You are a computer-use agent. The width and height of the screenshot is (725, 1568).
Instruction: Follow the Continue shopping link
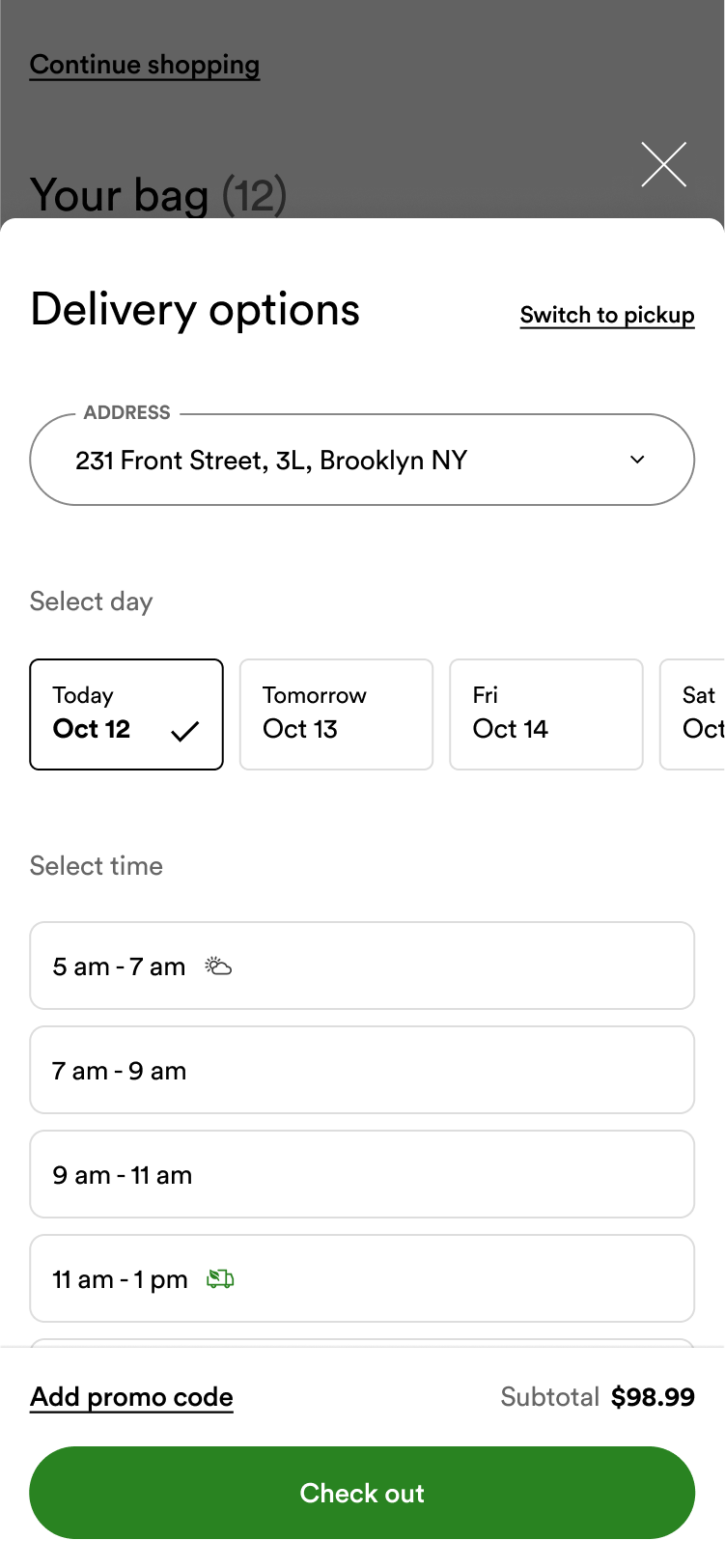pyautogui.click(x=145, y=65)
